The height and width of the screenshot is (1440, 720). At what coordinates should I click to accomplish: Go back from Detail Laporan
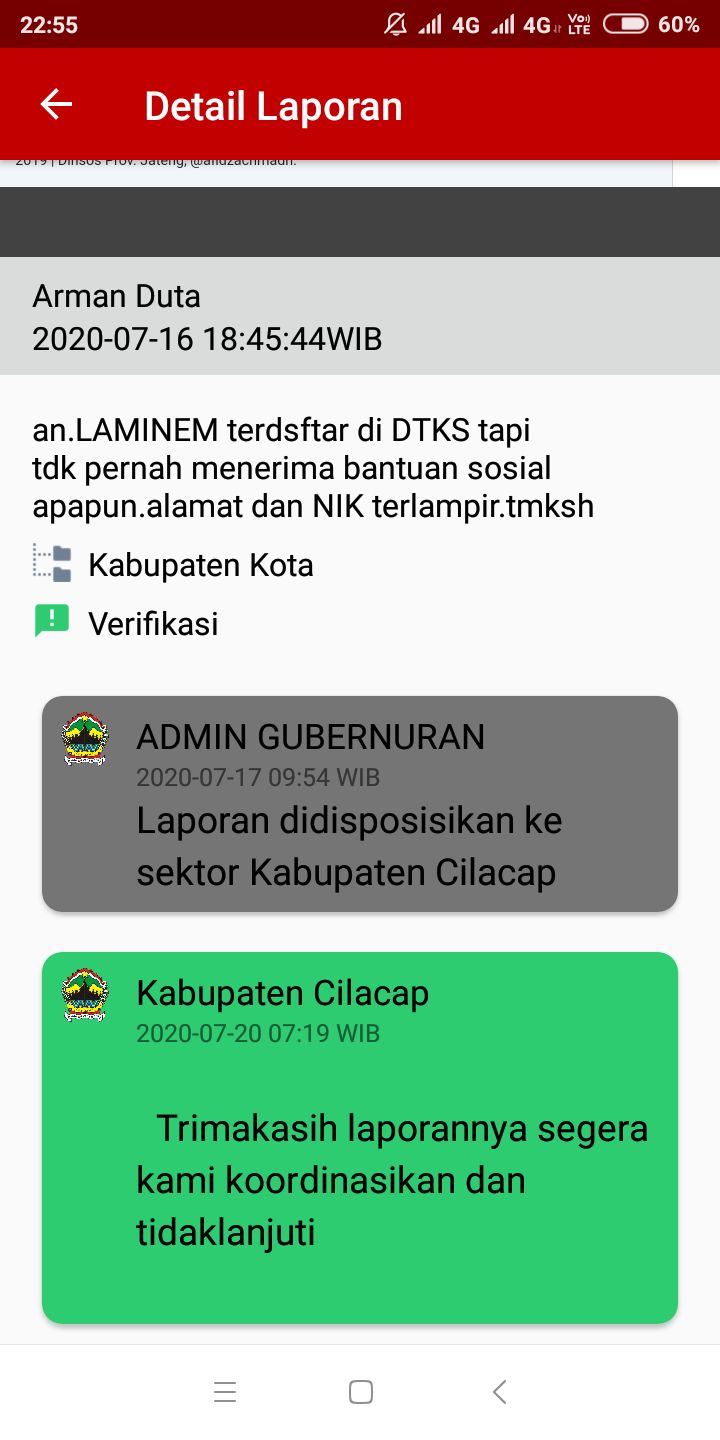[57, 105]
